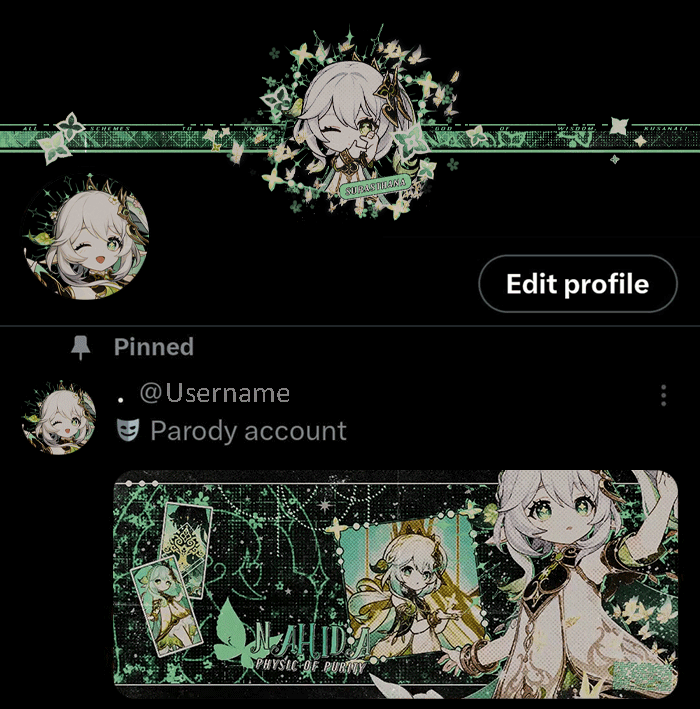
Task: Open the pinned post's three-dot overflow menu
Action: (x=664, y=395)
